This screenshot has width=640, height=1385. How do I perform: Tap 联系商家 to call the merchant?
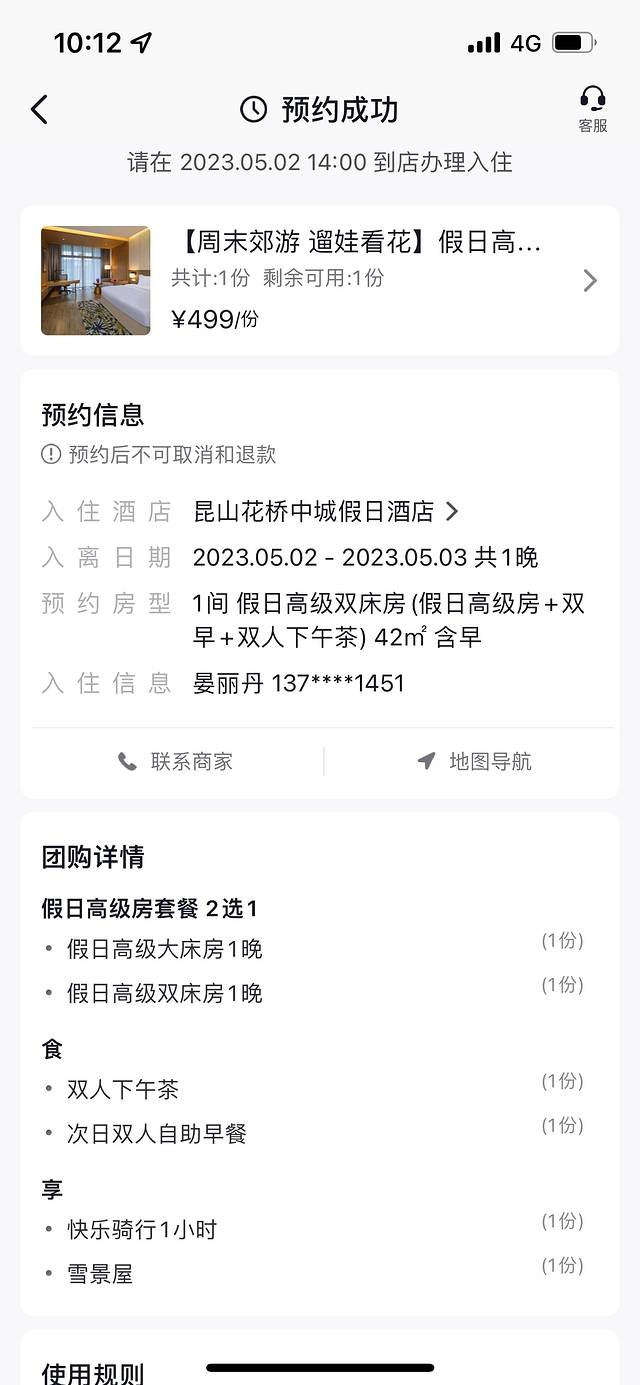[x=175, y=761]
